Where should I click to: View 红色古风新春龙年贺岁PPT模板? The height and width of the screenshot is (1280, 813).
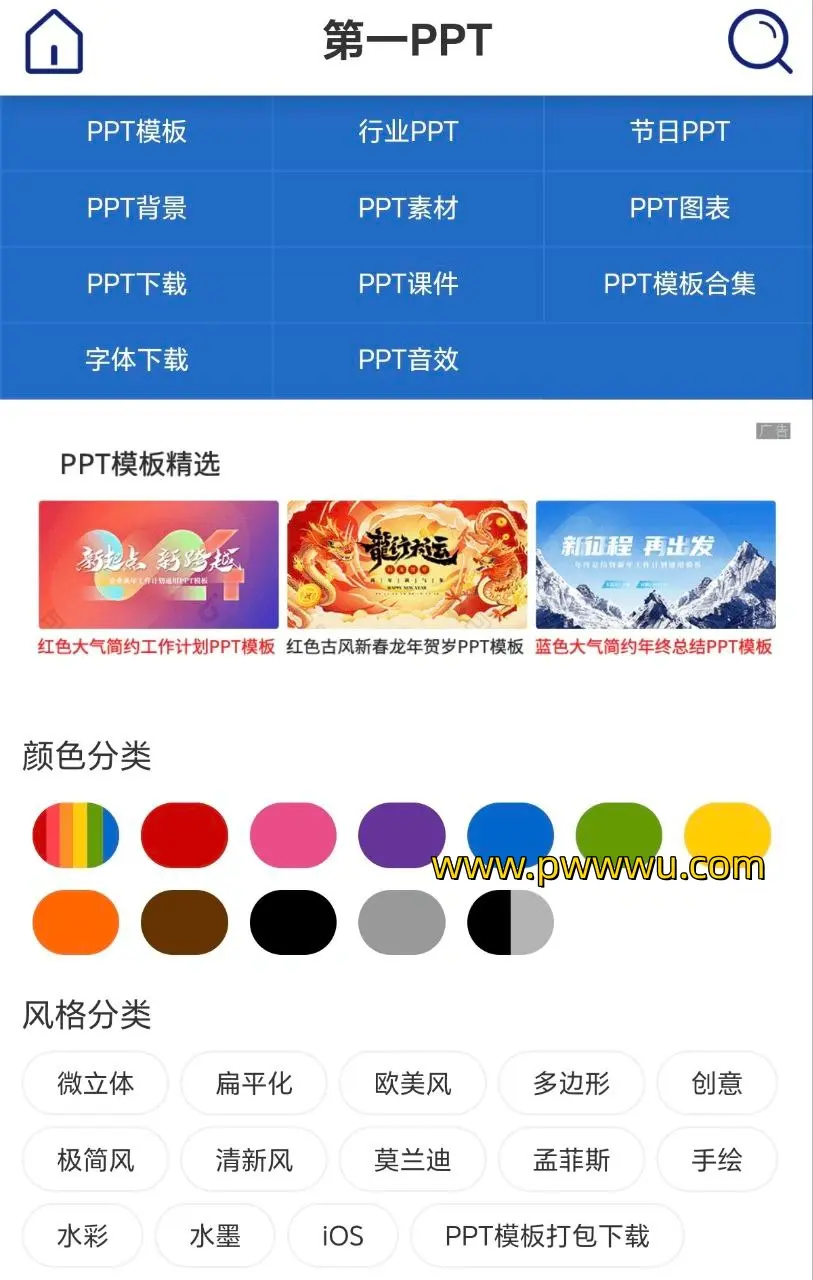[406, 565]
